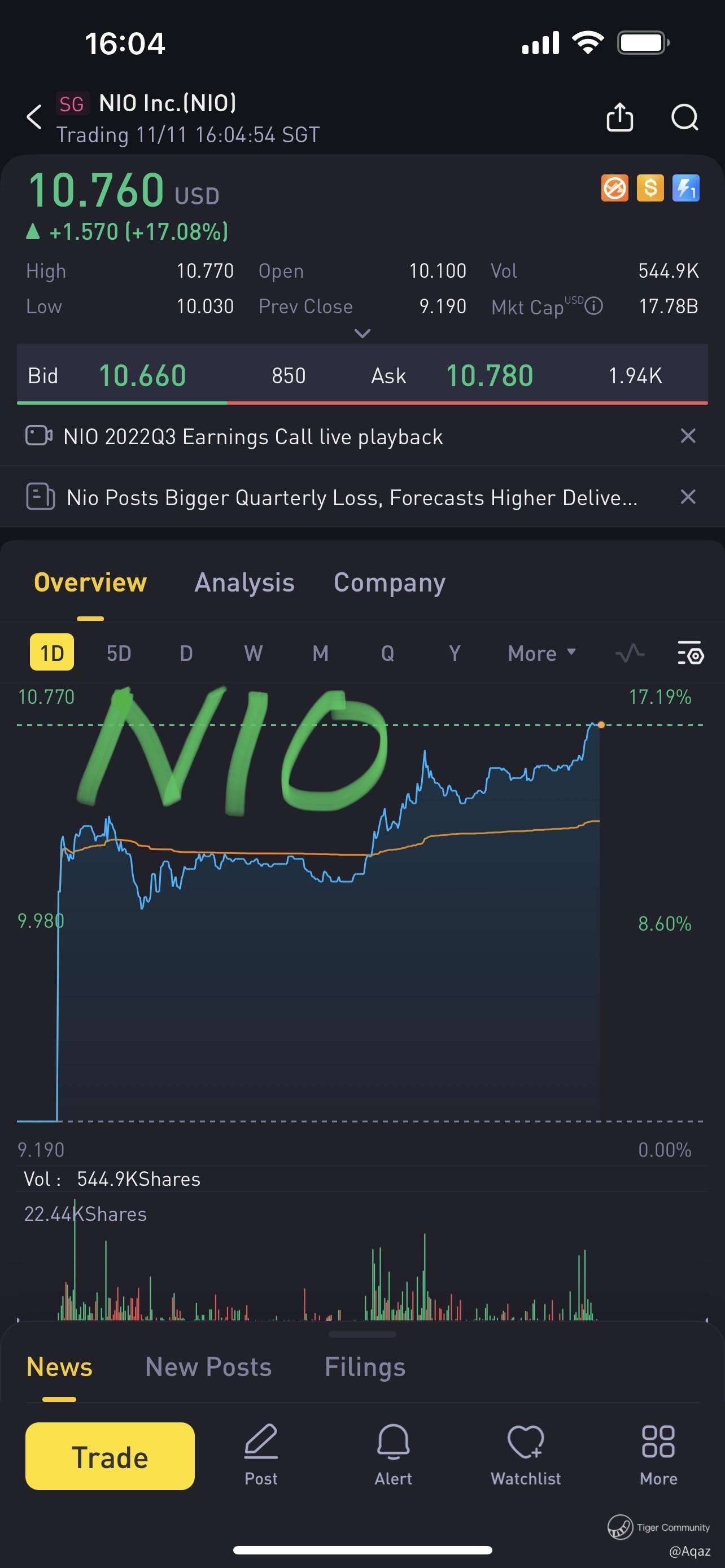Switch to the New Posts tab

tap(208, 1366)
